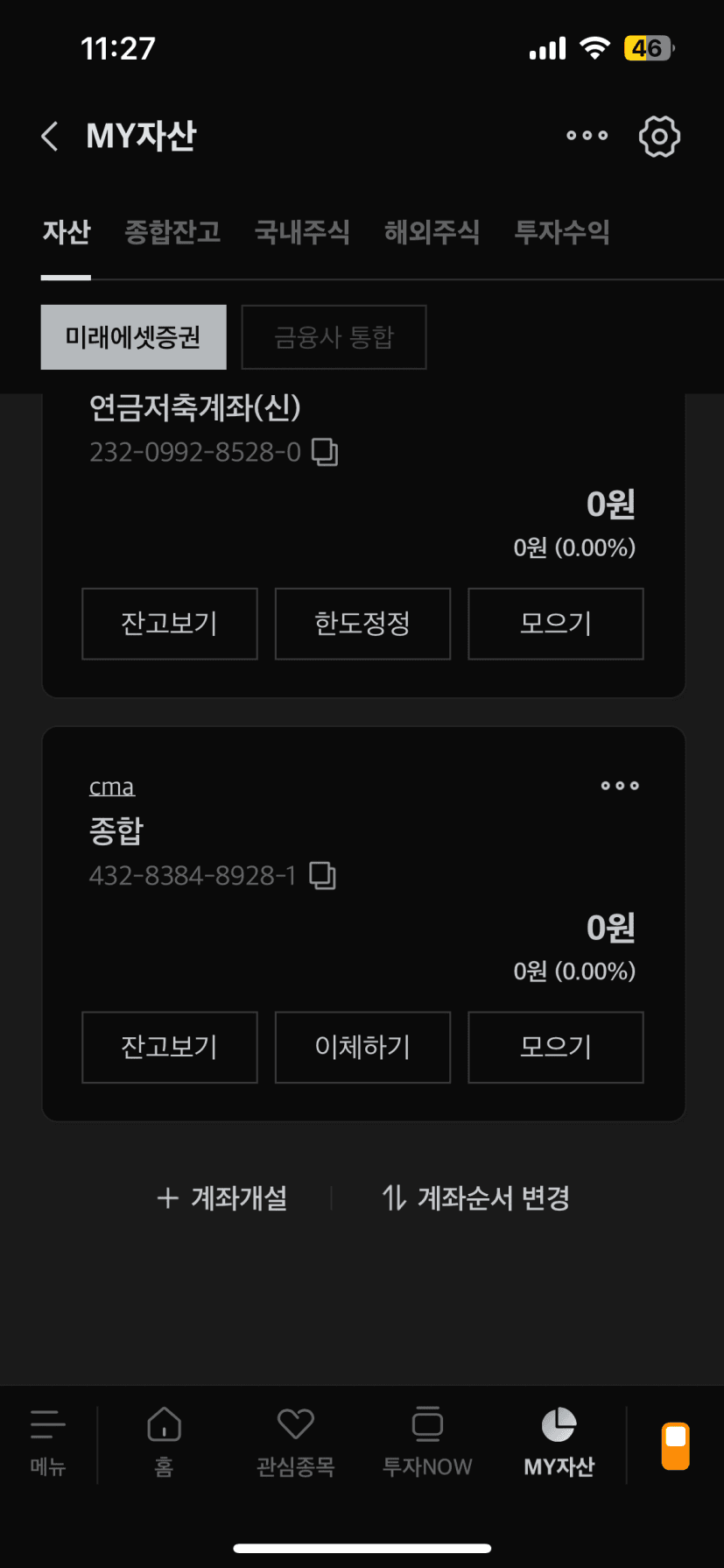Open more options for the cma account
Viewport: 724px width, 1568px height.
pos(620,786)
